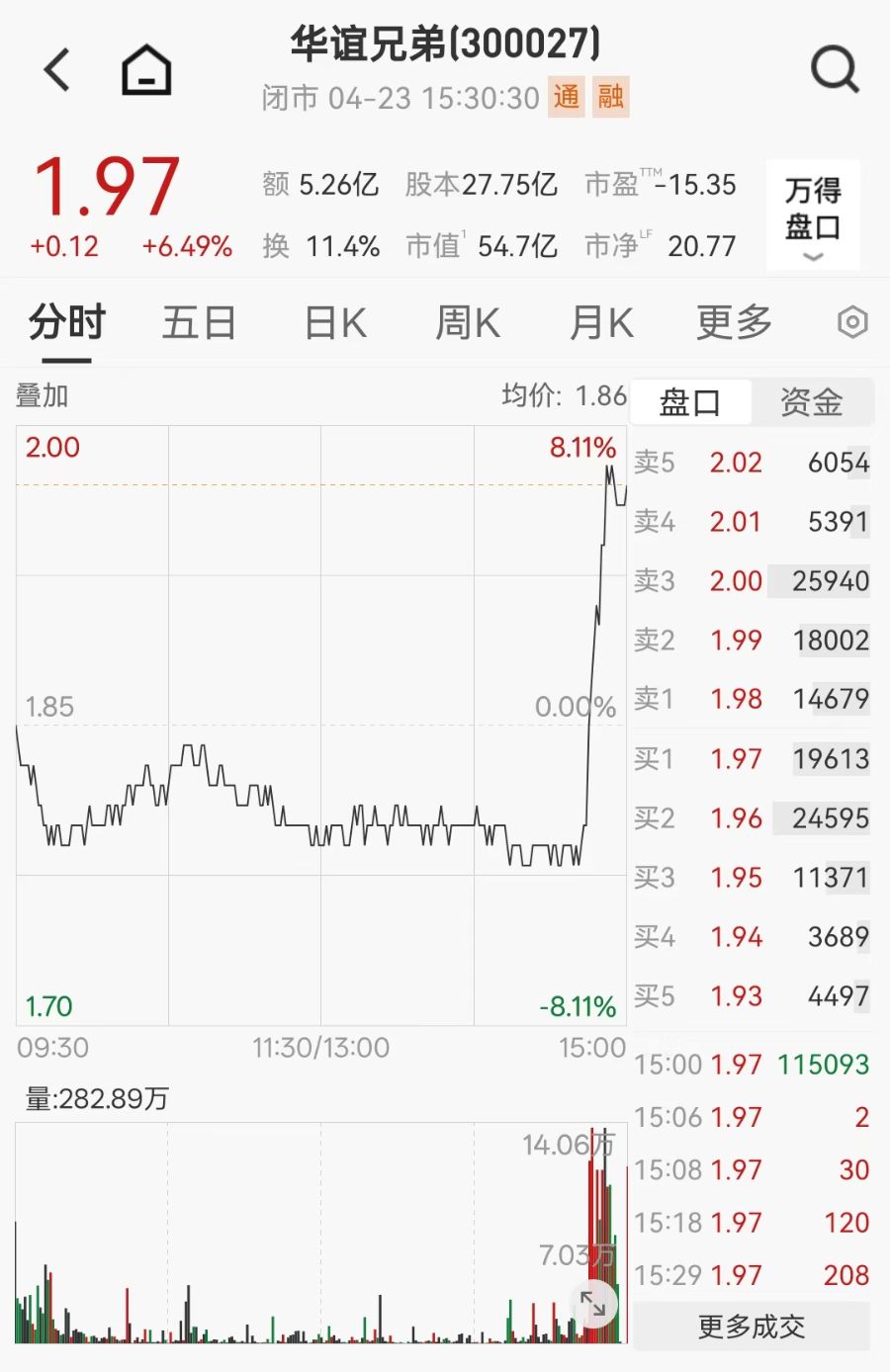Switch to the 五日 chart tab

tap(199, 323)
